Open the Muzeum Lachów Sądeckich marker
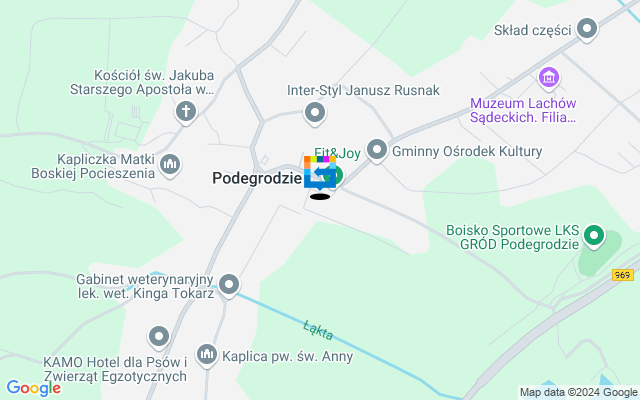Image resolution: width=640 pixels, height=400 pixels. [x=547, y=77]
